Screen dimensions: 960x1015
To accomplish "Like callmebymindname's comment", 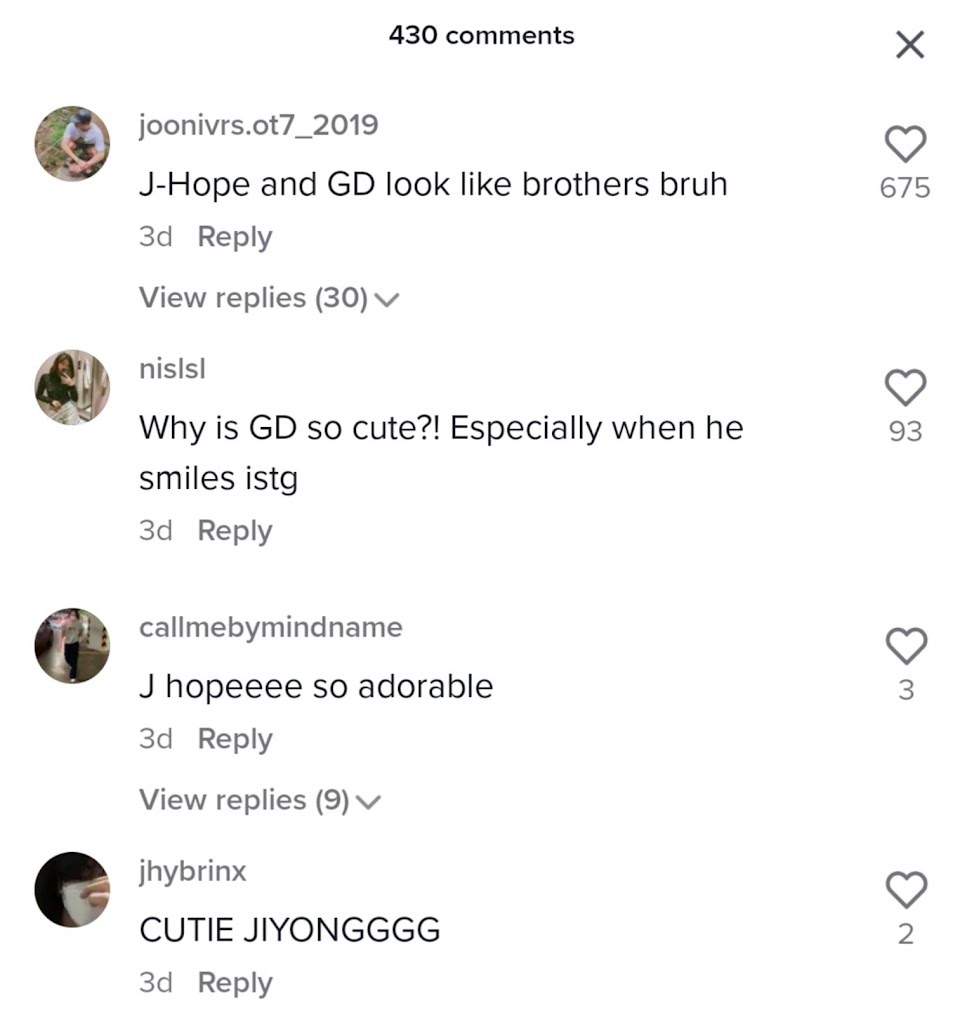I will pos(906,647).
